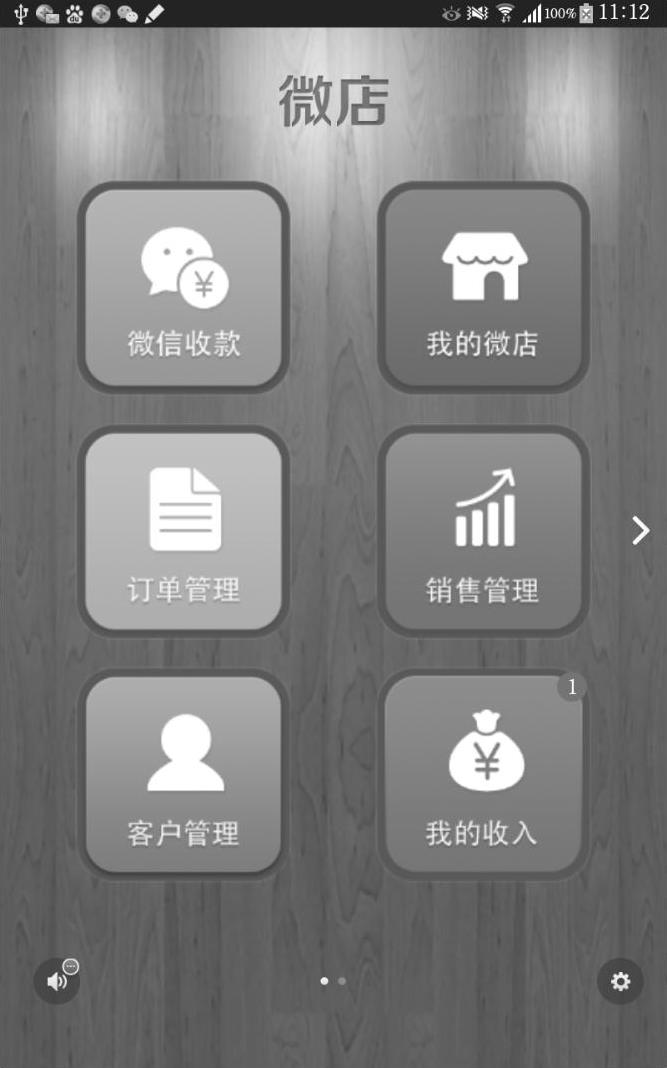This screenshot has height=1068, width=667.
Task: Open 微信收款 WeChat payment tile
Action: 184,287
